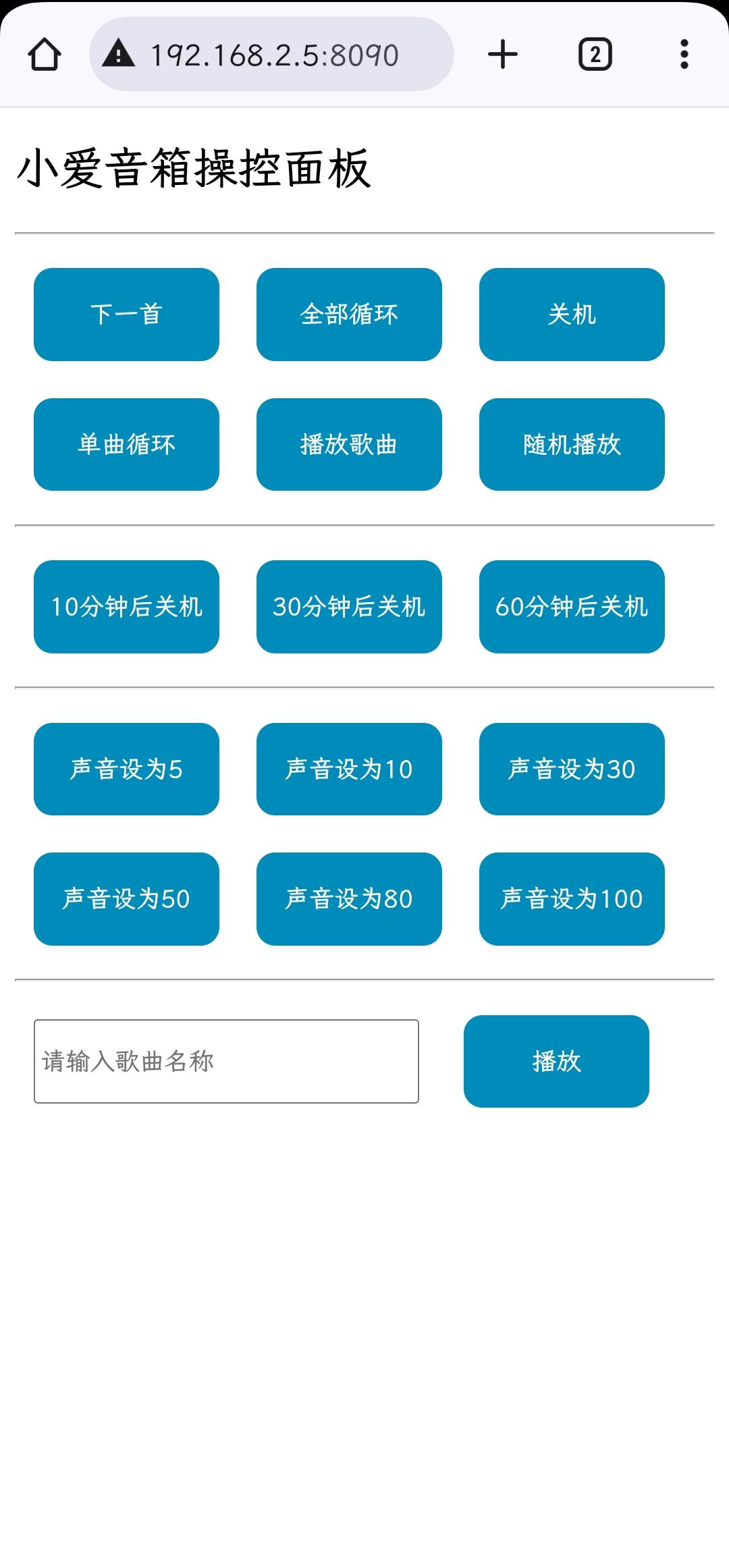The width and height of the screenshot is (729, 1568).
Task: Set shutdown timer with 10分钟后关机
Action: click(x=126, y=607)
